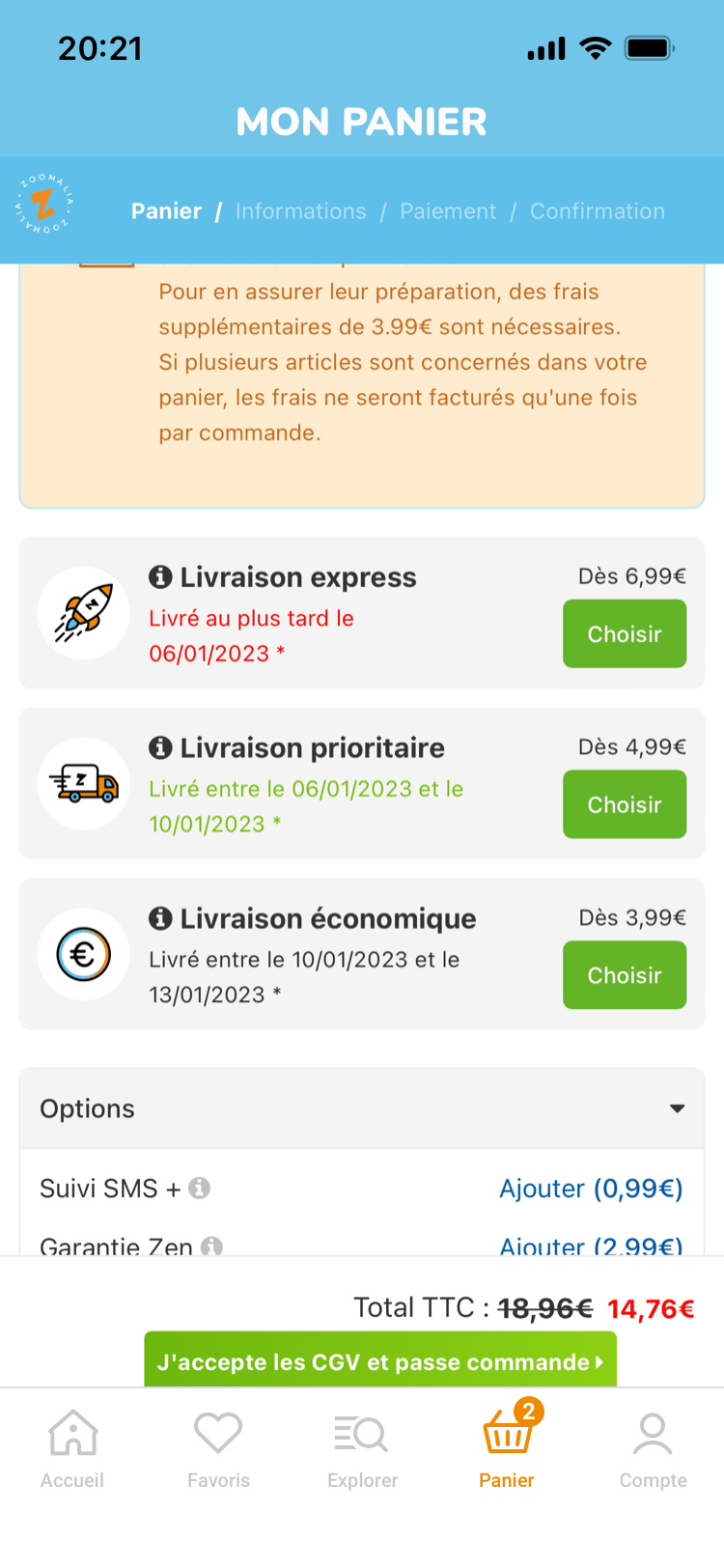Open the Compte tab
Screen dimensions: 724x1568
click(654, 1443)
